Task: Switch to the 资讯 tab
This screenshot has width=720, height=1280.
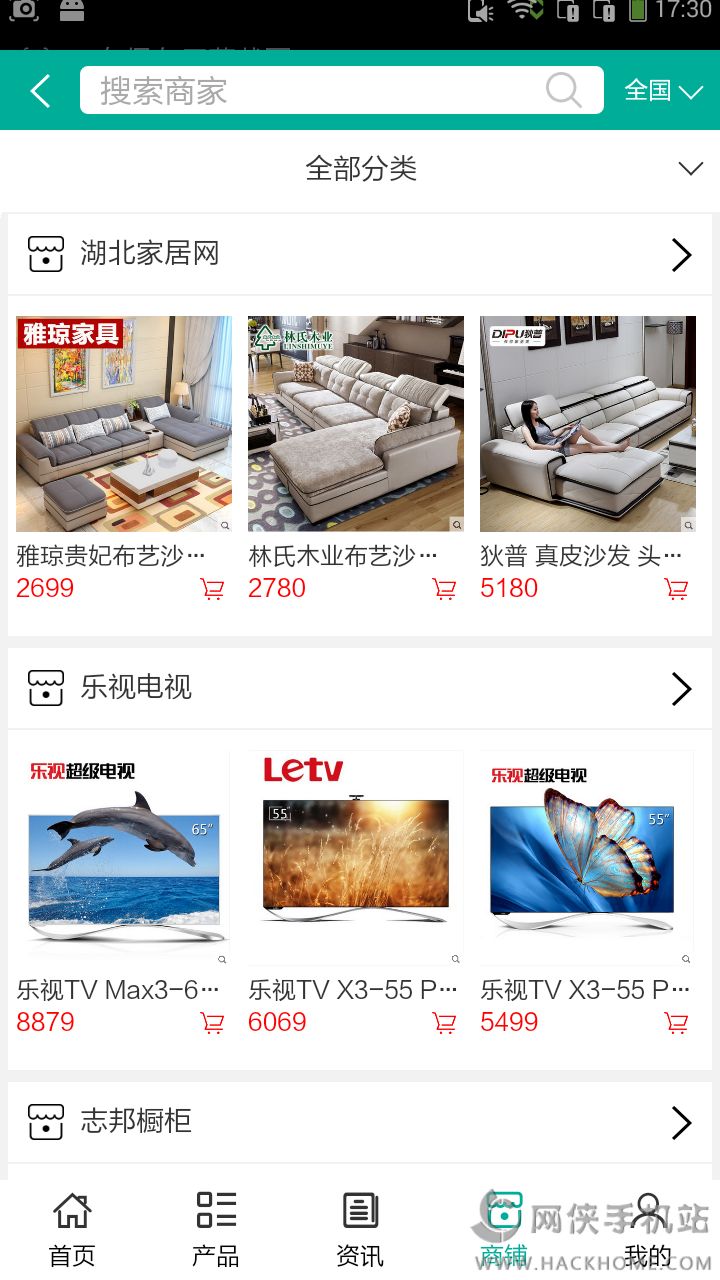Action: click(360, 1229)
